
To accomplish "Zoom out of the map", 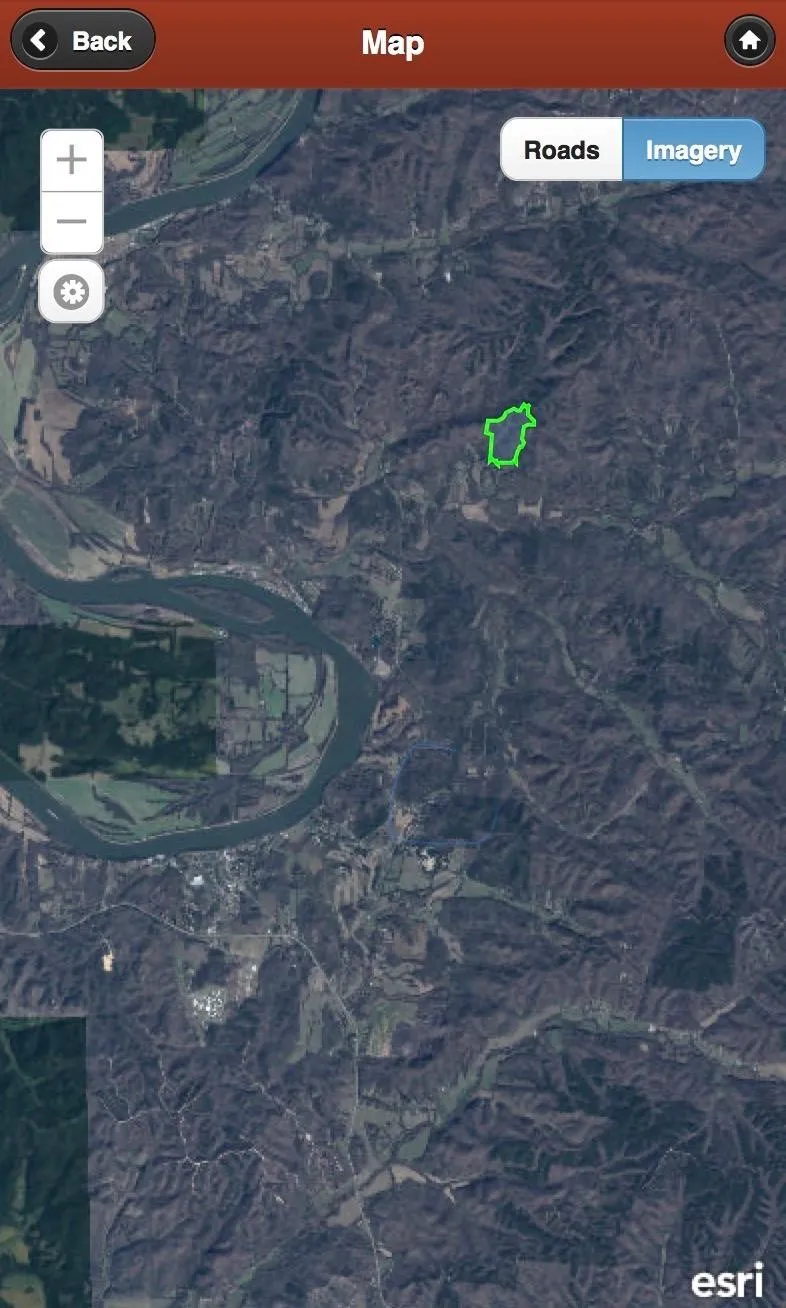I will click(71, 222).
